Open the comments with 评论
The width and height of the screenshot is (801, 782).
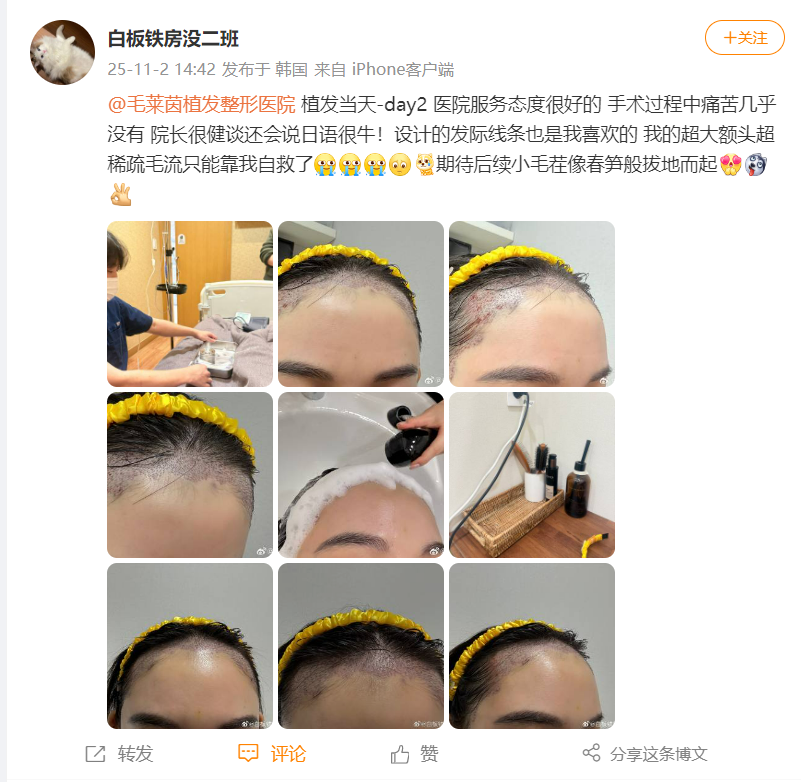click(x=272, y=754)
